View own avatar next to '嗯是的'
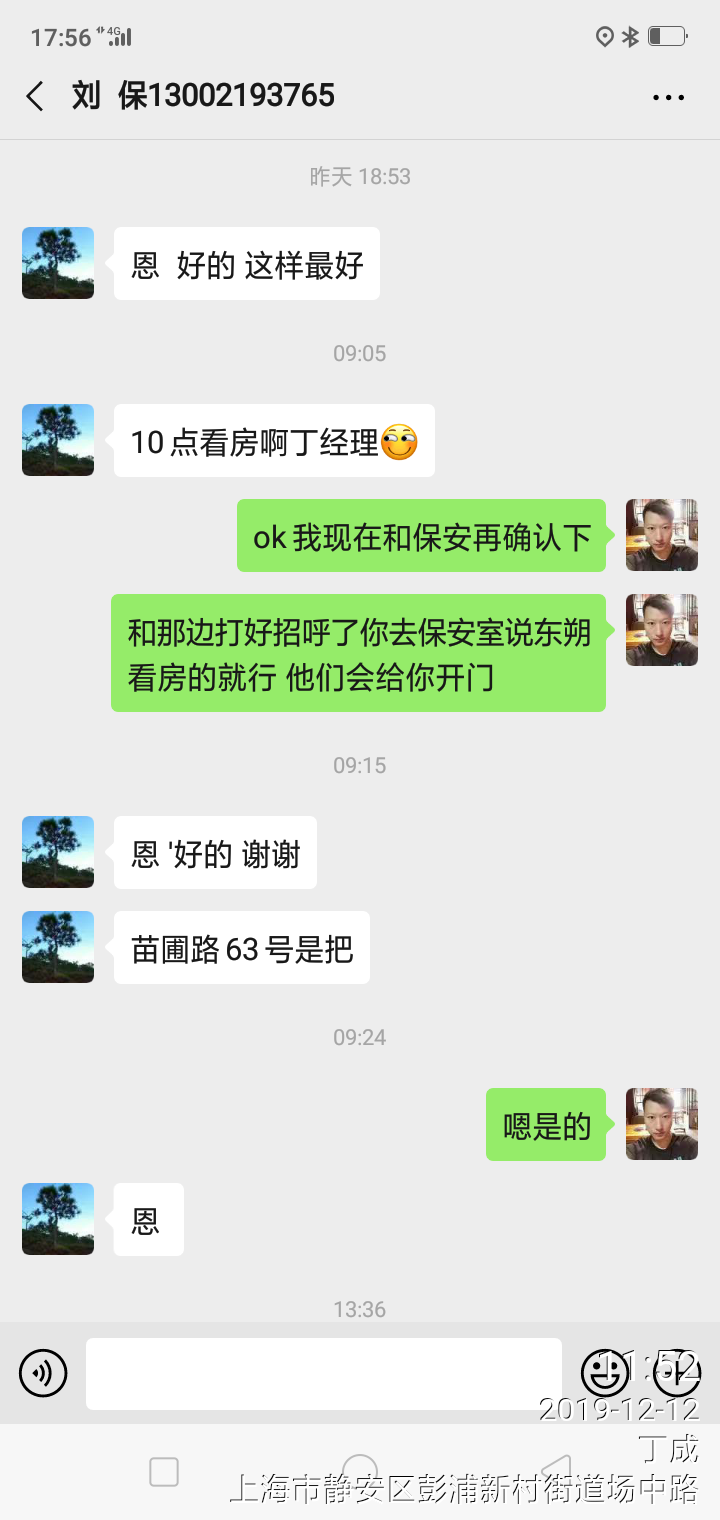Image resolution: width=720 pixels, height=1520 pixels. point(661,1124)
